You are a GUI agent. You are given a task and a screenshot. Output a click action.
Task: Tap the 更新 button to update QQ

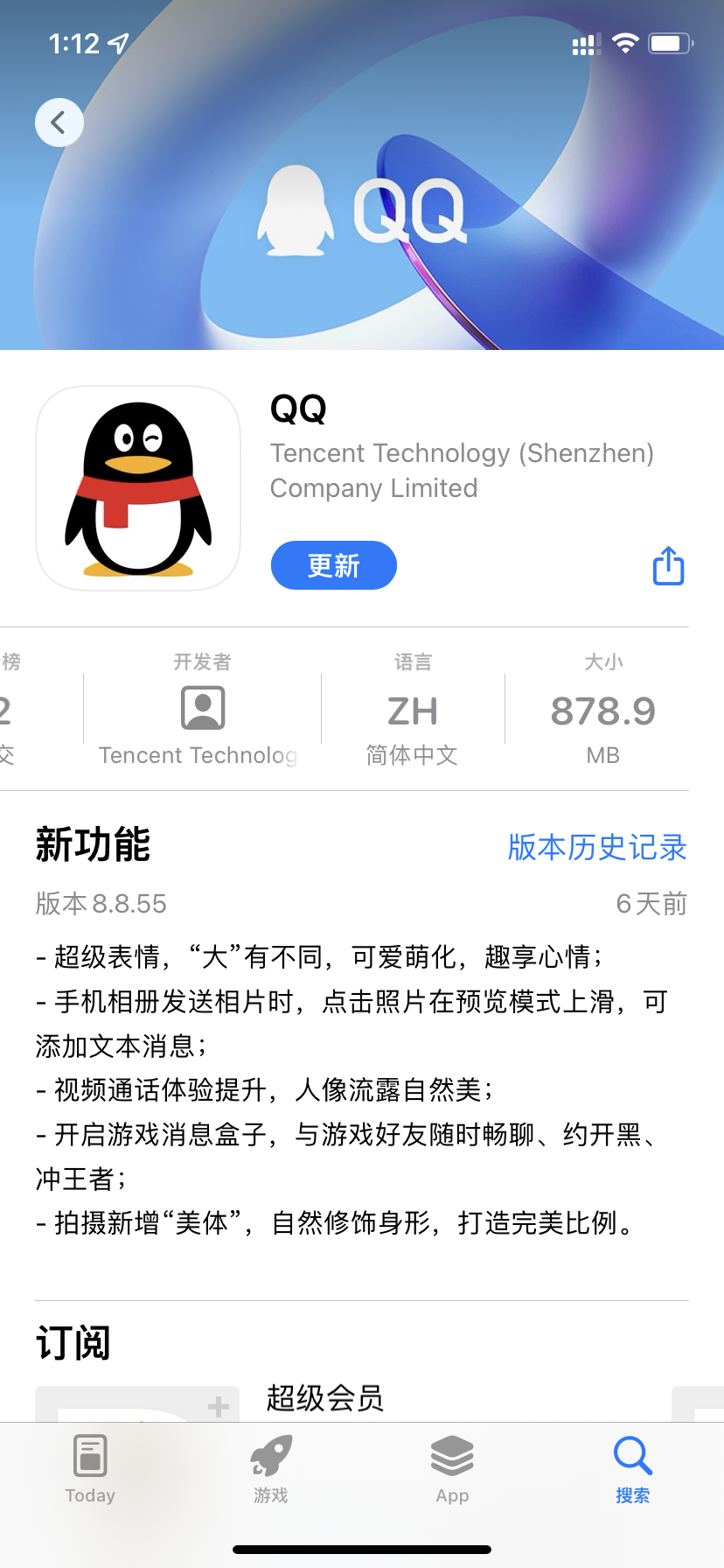pyautogui.click(x=333, y=565)
